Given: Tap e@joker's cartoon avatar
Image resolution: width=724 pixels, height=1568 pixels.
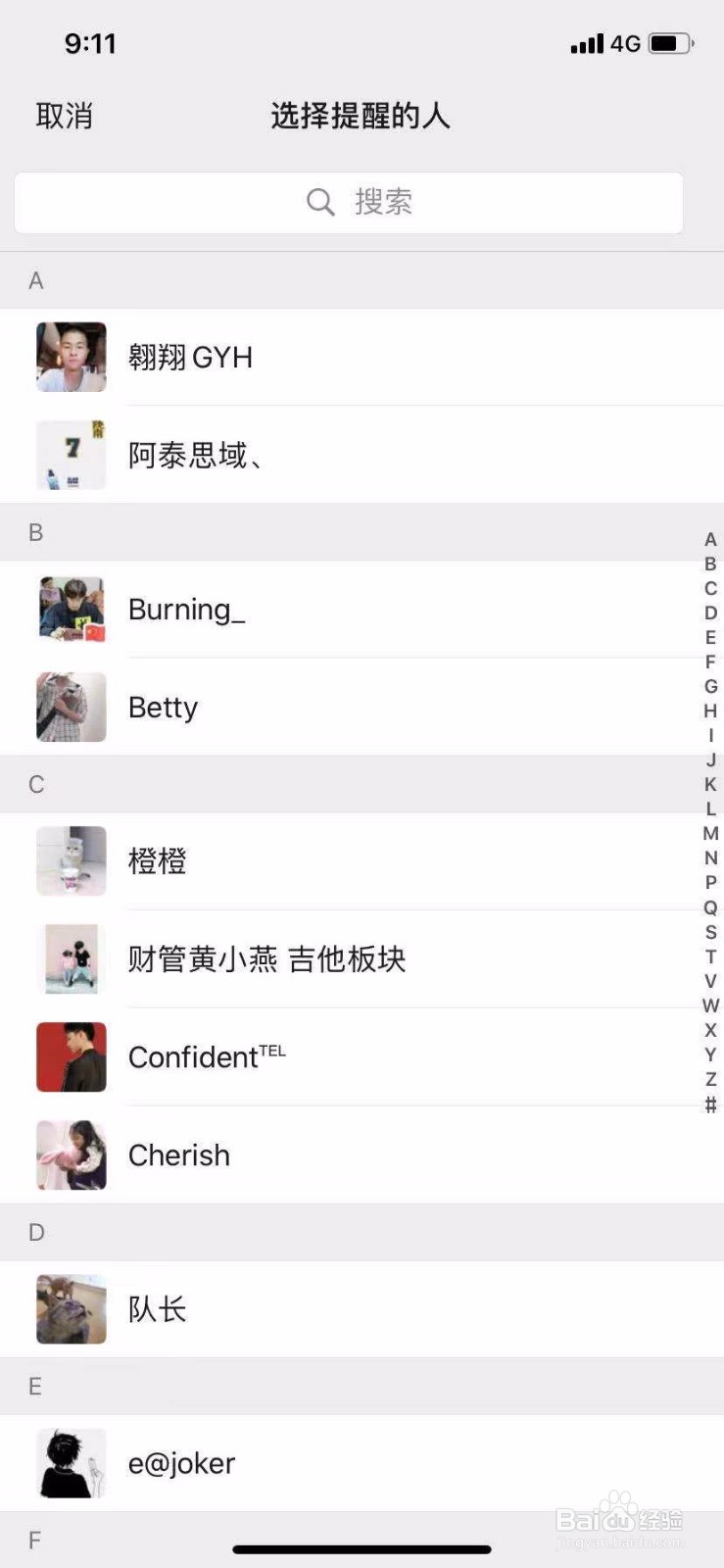Looking at the screenshot, I should tap(71, 1462).
